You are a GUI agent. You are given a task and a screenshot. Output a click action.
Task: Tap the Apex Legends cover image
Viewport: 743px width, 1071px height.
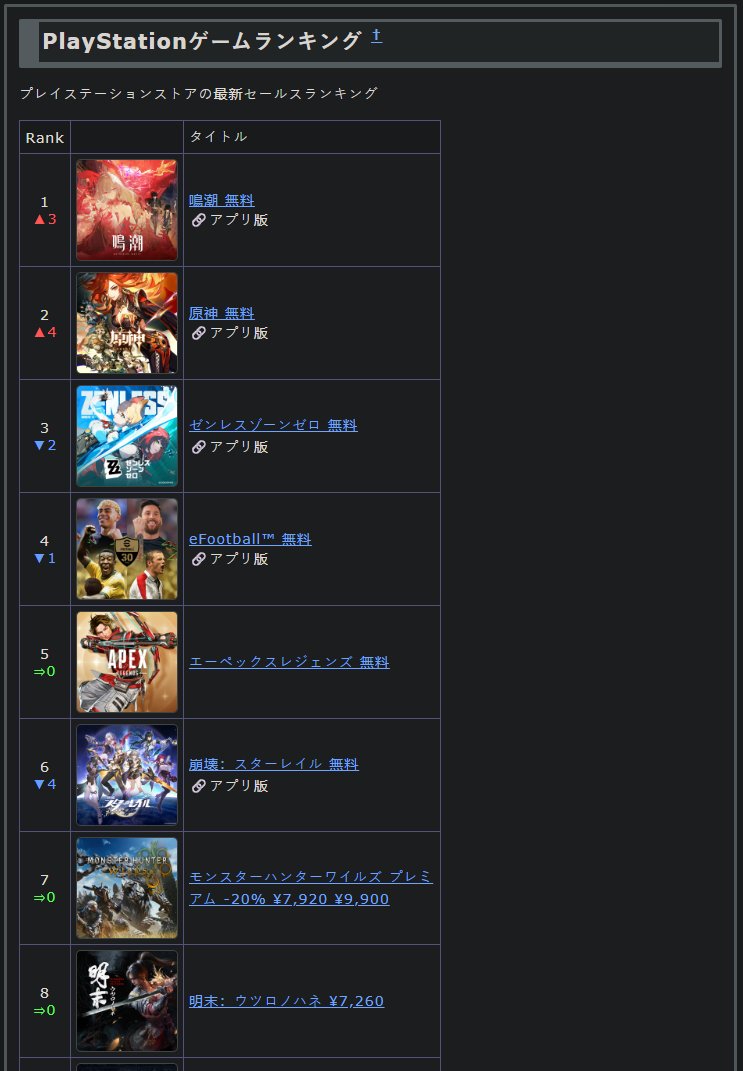127,662
